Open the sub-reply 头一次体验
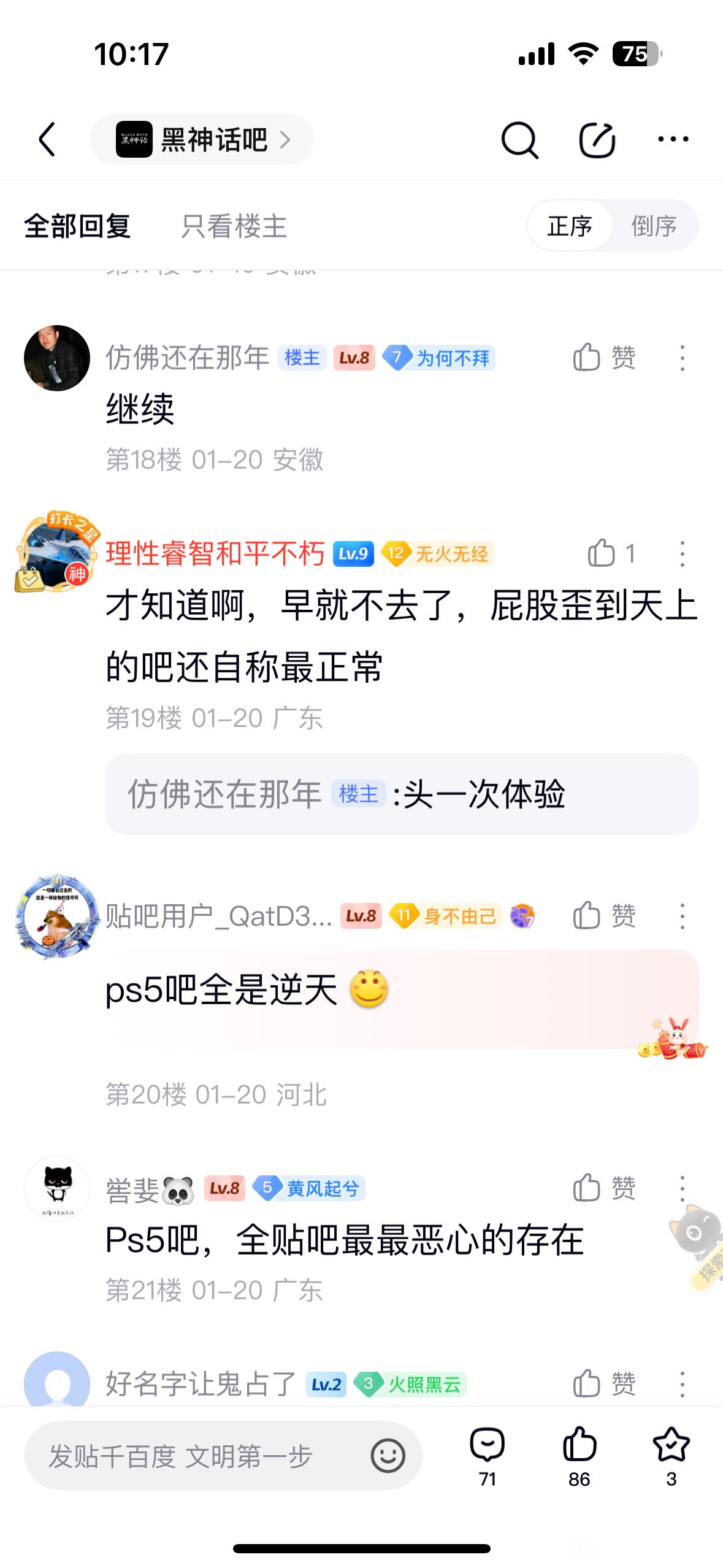The height and width of the screenshot is (1568, 723). coord(402,794)
